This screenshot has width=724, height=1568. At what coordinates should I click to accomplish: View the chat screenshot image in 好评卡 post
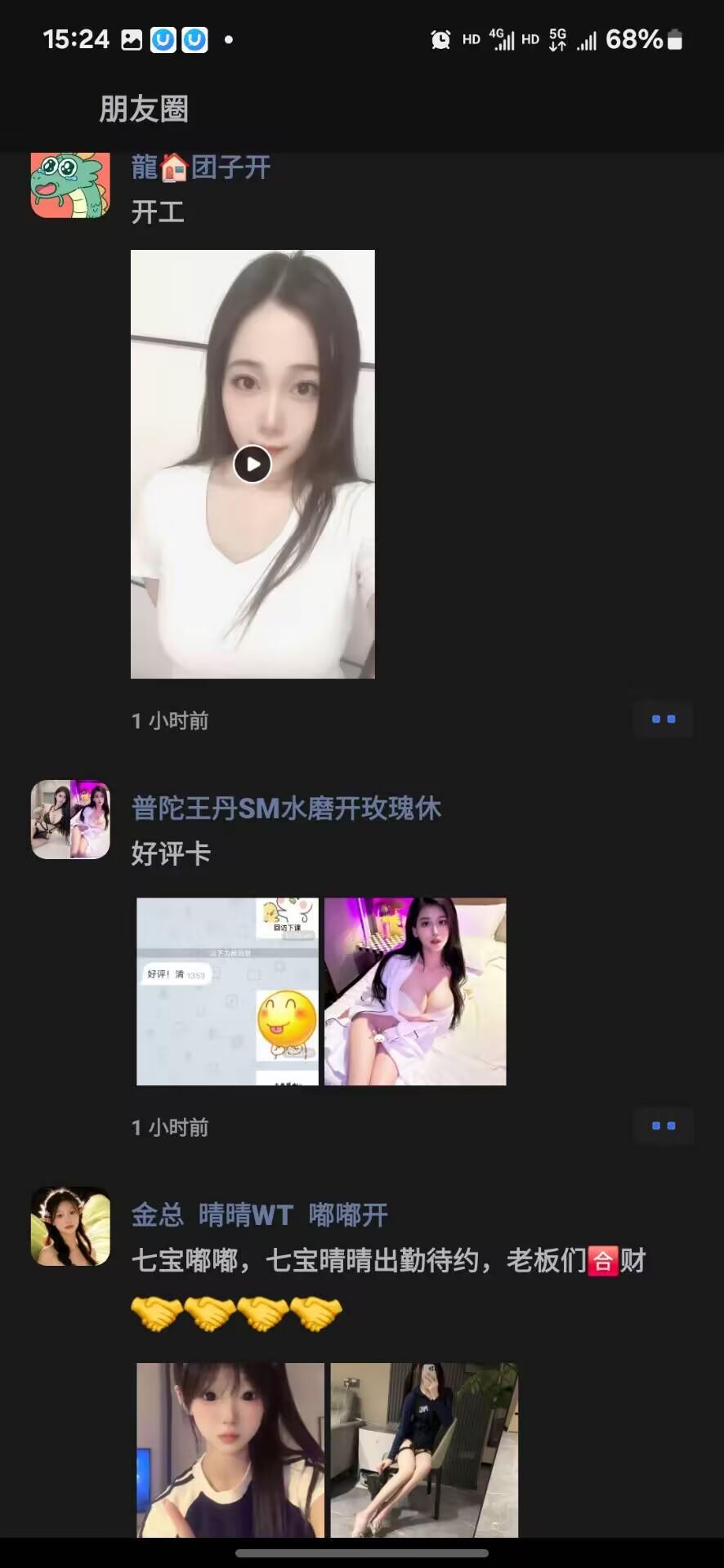coord(227,991)
